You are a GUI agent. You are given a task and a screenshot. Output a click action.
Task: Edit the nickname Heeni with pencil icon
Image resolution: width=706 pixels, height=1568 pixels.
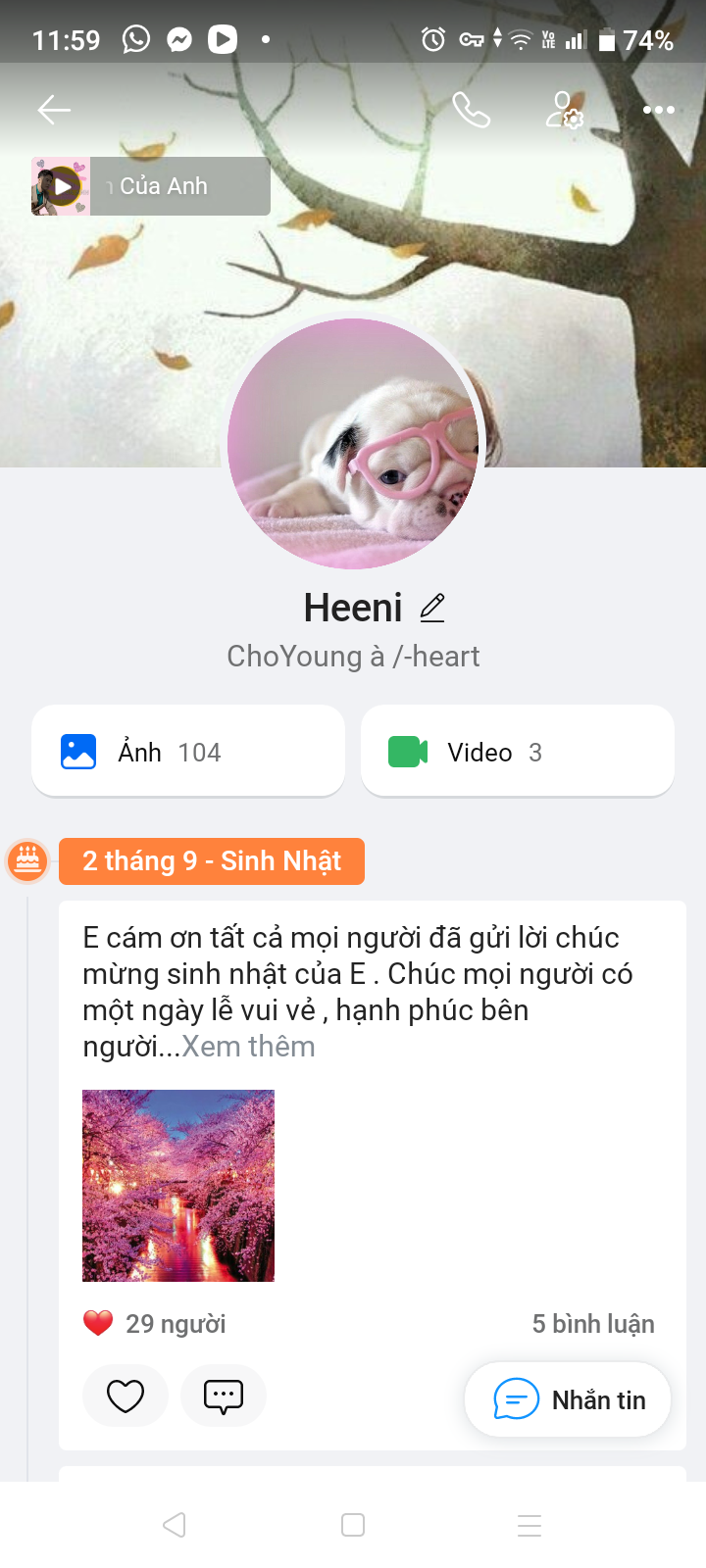[432, 608]
